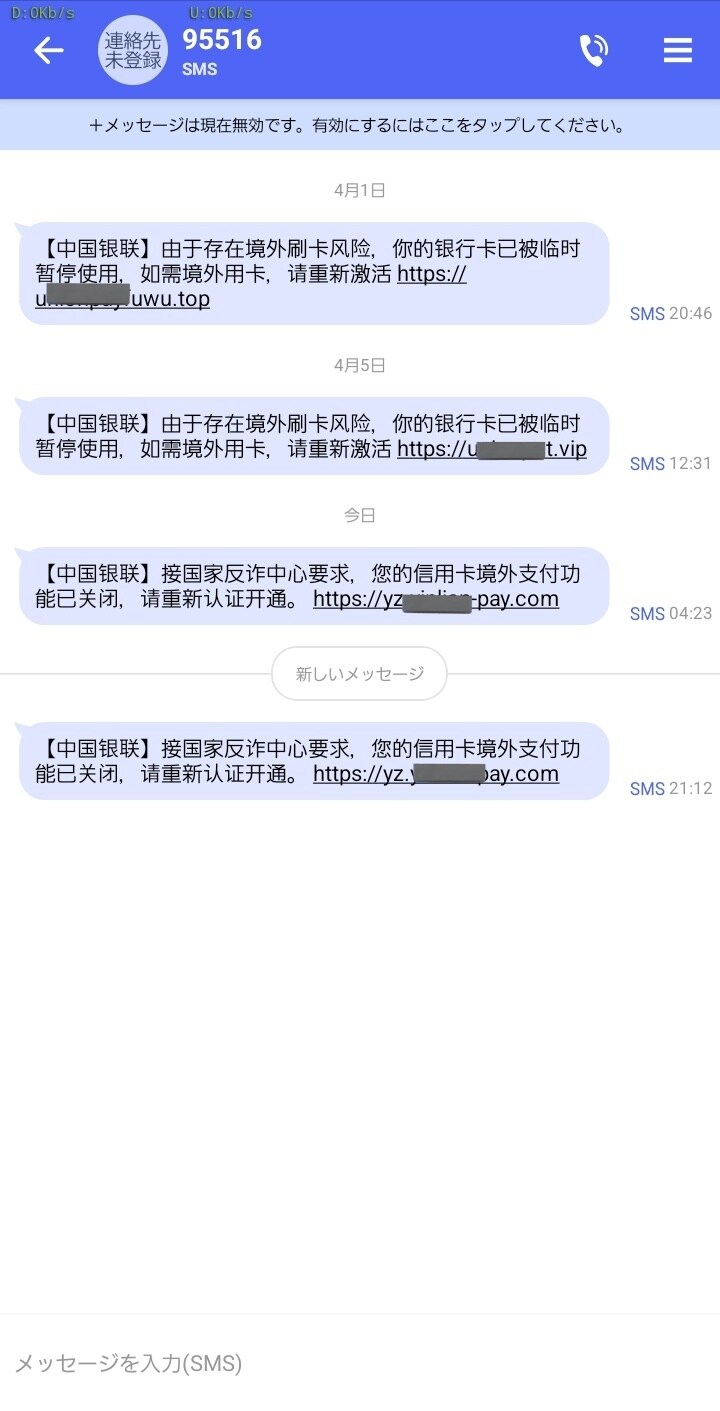
Task: Open the hamburger menu icon
Action: [x=677, y=49]
